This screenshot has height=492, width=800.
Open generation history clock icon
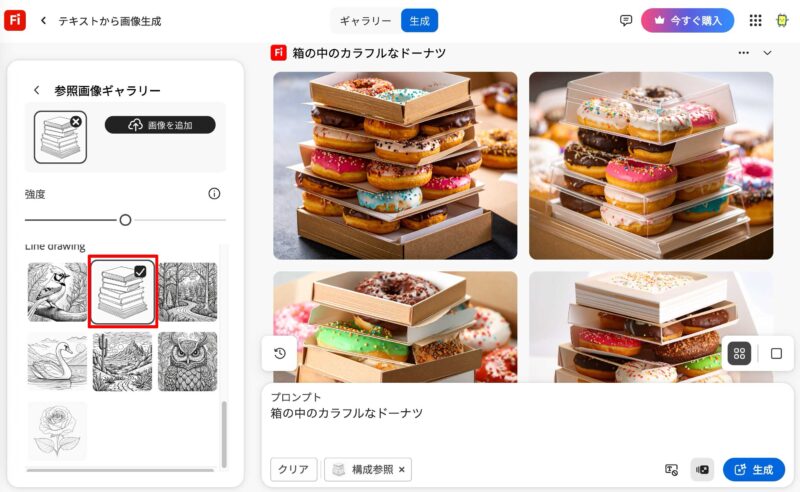click(x=279, y=353)
